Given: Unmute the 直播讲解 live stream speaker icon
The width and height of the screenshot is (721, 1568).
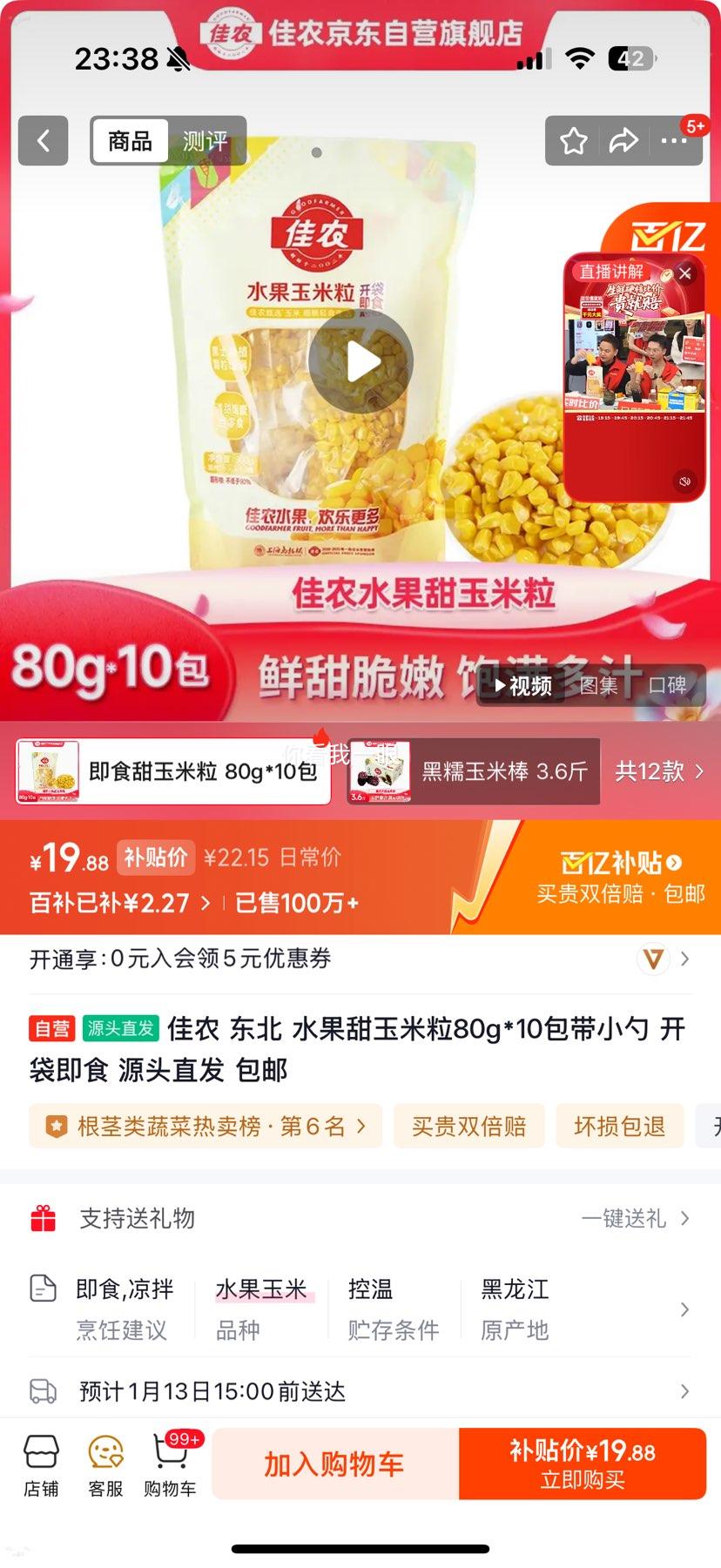Looking at the screenshot, I should coord(684,481).
